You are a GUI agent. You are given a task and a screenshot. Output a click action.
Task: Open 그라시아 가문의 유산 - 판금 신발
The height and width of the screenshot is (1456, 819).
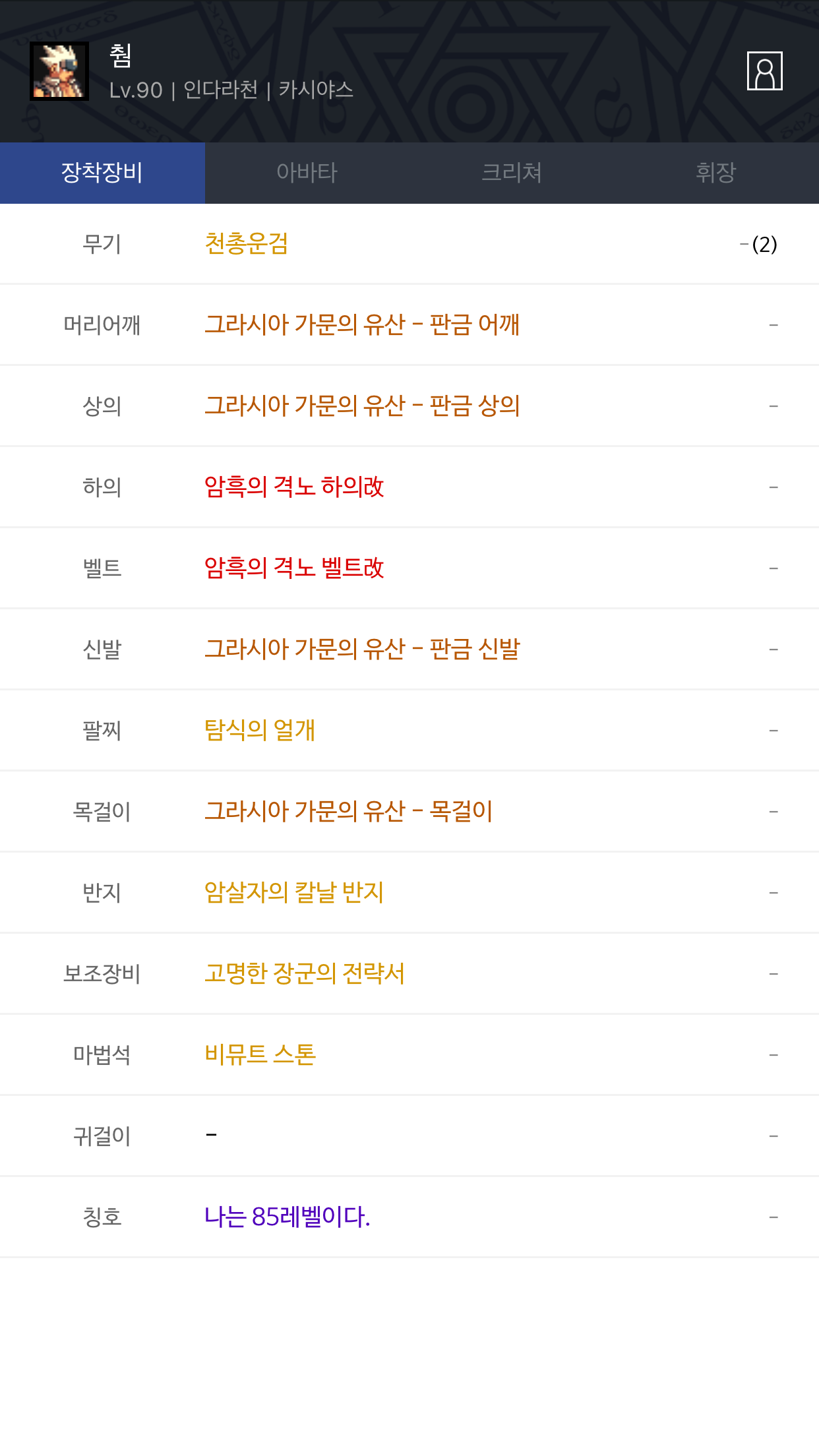(361, 649)
